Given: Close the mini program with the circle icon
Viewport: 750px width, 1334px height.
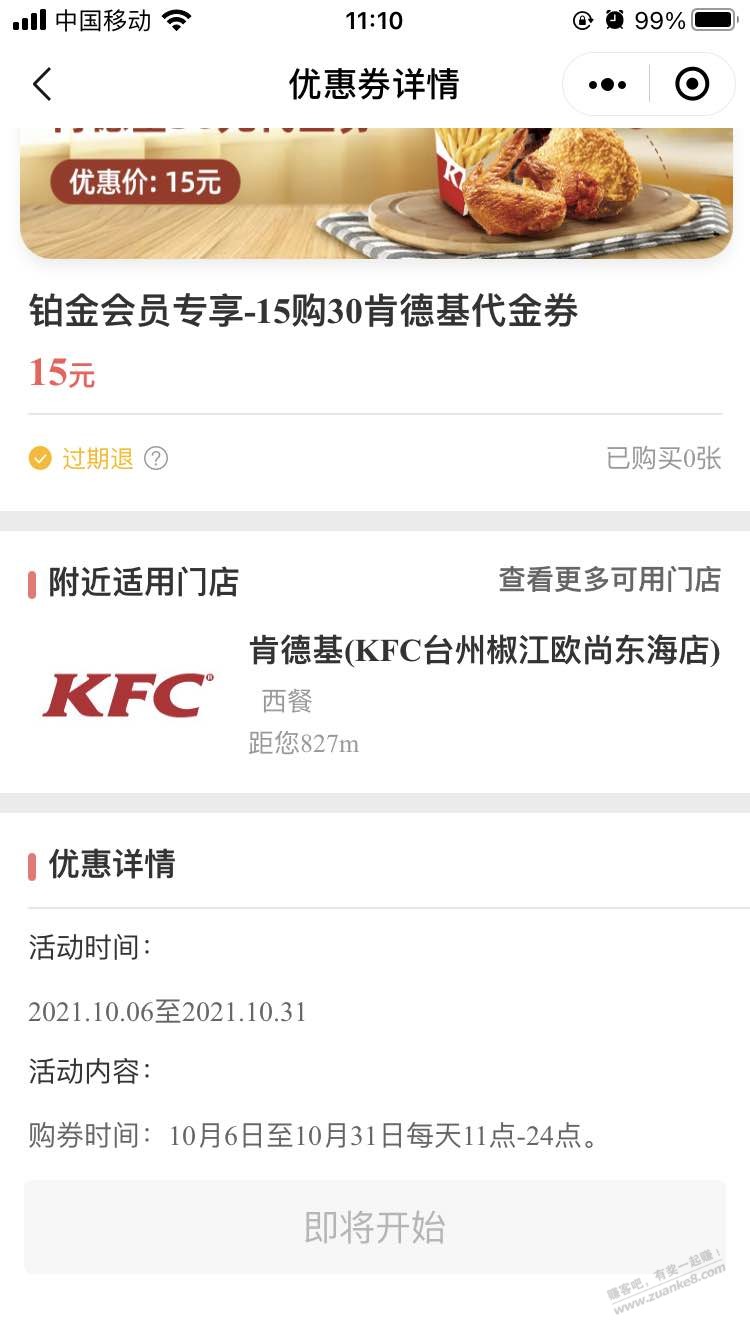Looking at the screenshot, I should [692, 85].
